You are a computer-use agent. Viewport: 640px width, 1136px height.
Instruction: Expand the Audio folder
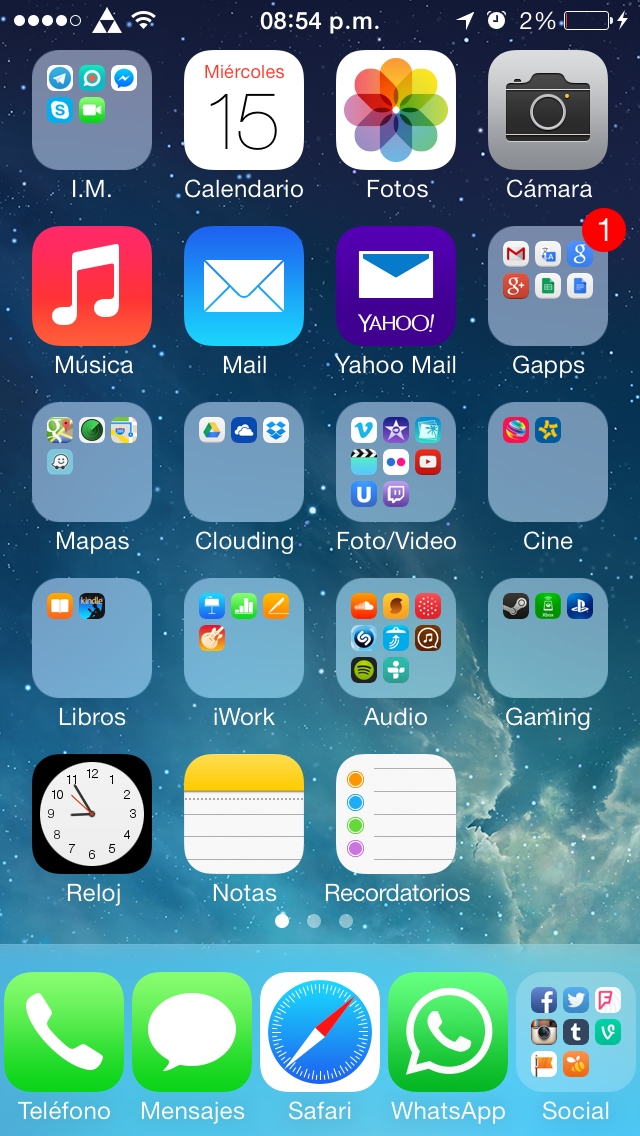point(396,638)
